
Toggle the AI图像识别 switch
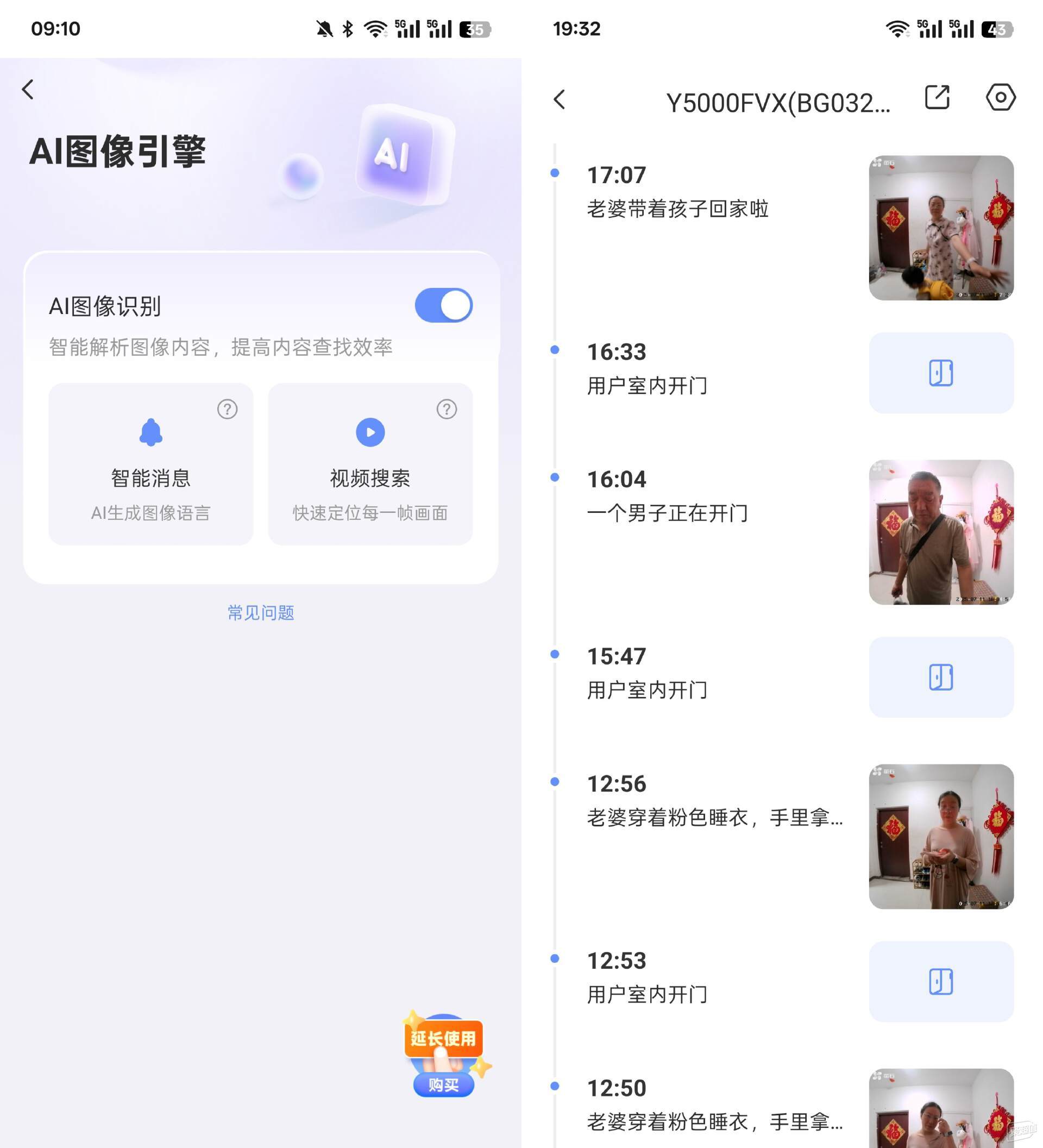pyautogui.click(x=443, y=306)
